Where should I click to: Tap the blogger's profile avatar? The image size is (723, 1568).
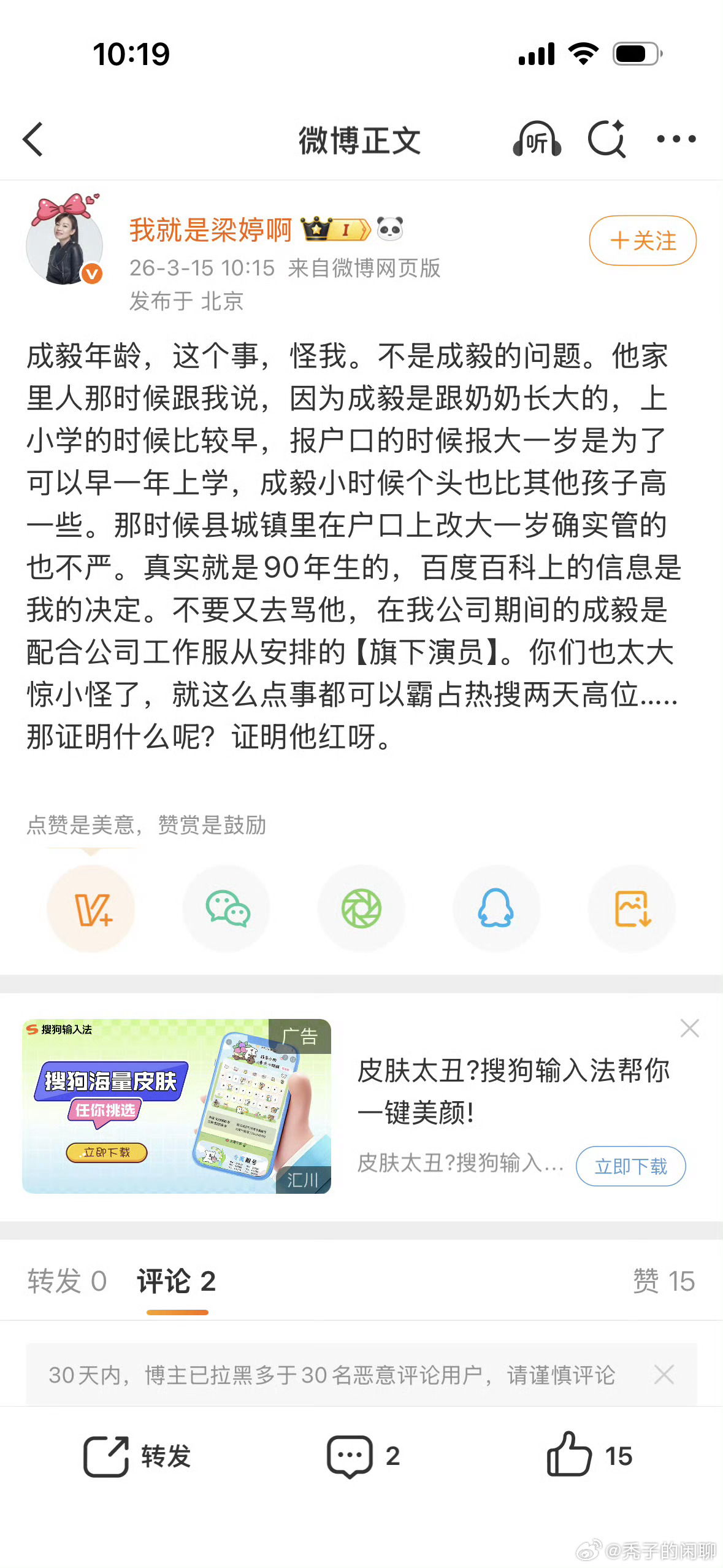pyautogui.click(x=64, y=244)
